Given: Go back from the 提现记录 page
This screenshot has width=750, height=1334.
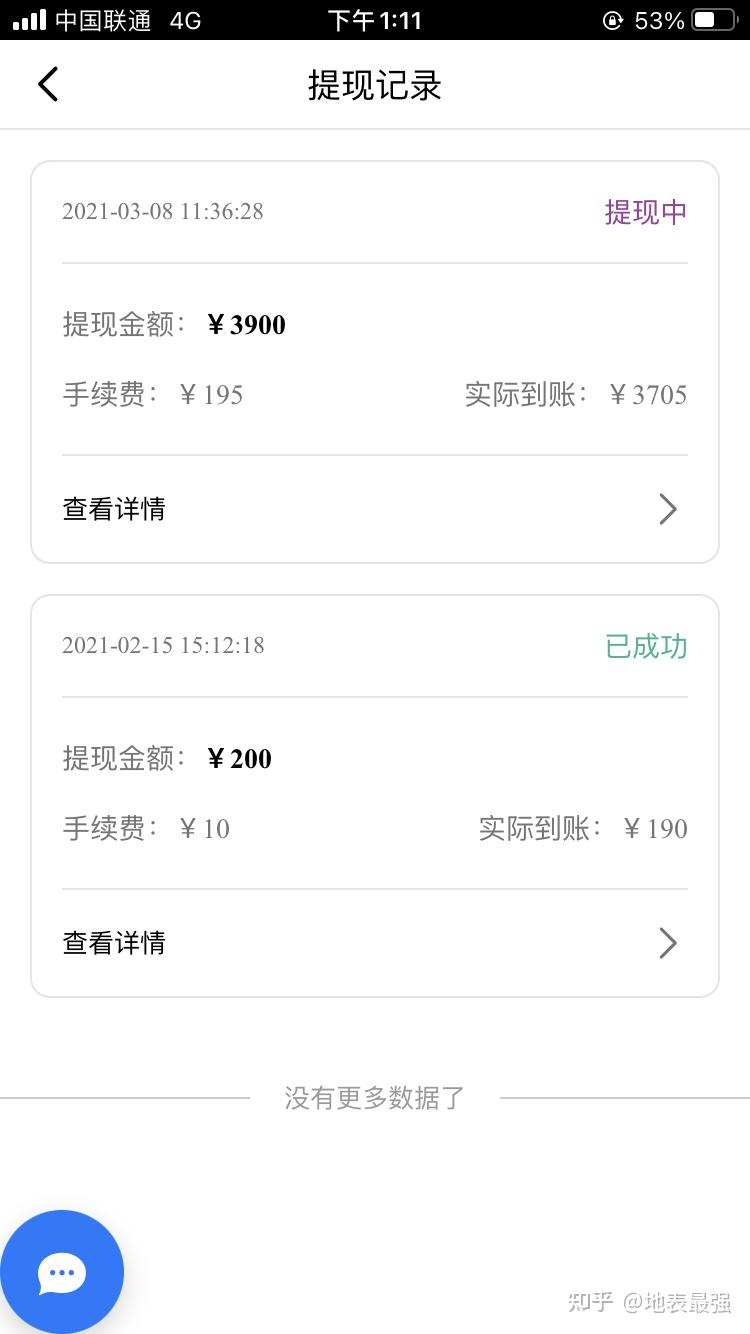Looking at the screenshot, I should (48, 85).
